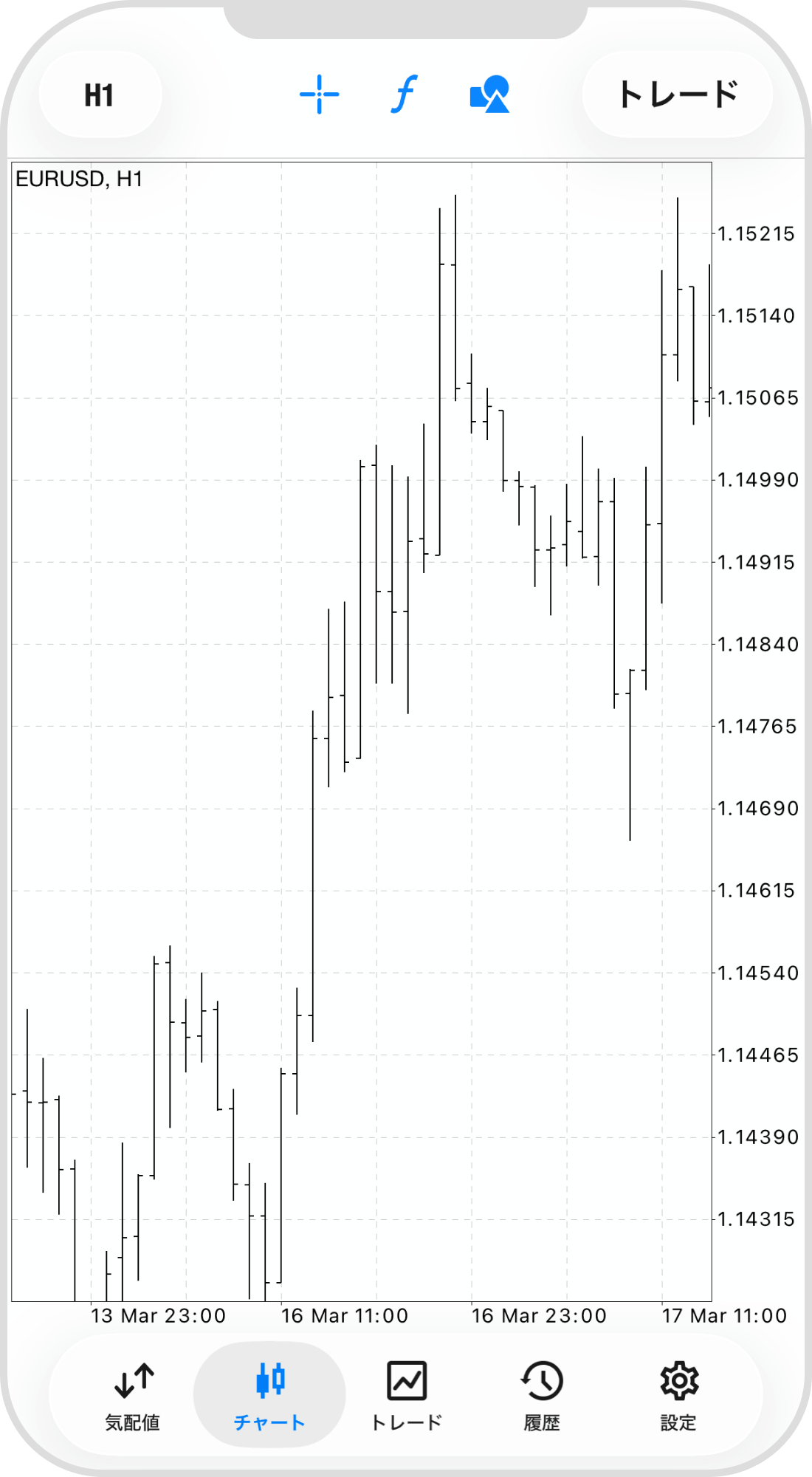The width and height of the screenshot is (812, 1477).
Task: Open the indicators (f) menu
Action: click(404, 95)
